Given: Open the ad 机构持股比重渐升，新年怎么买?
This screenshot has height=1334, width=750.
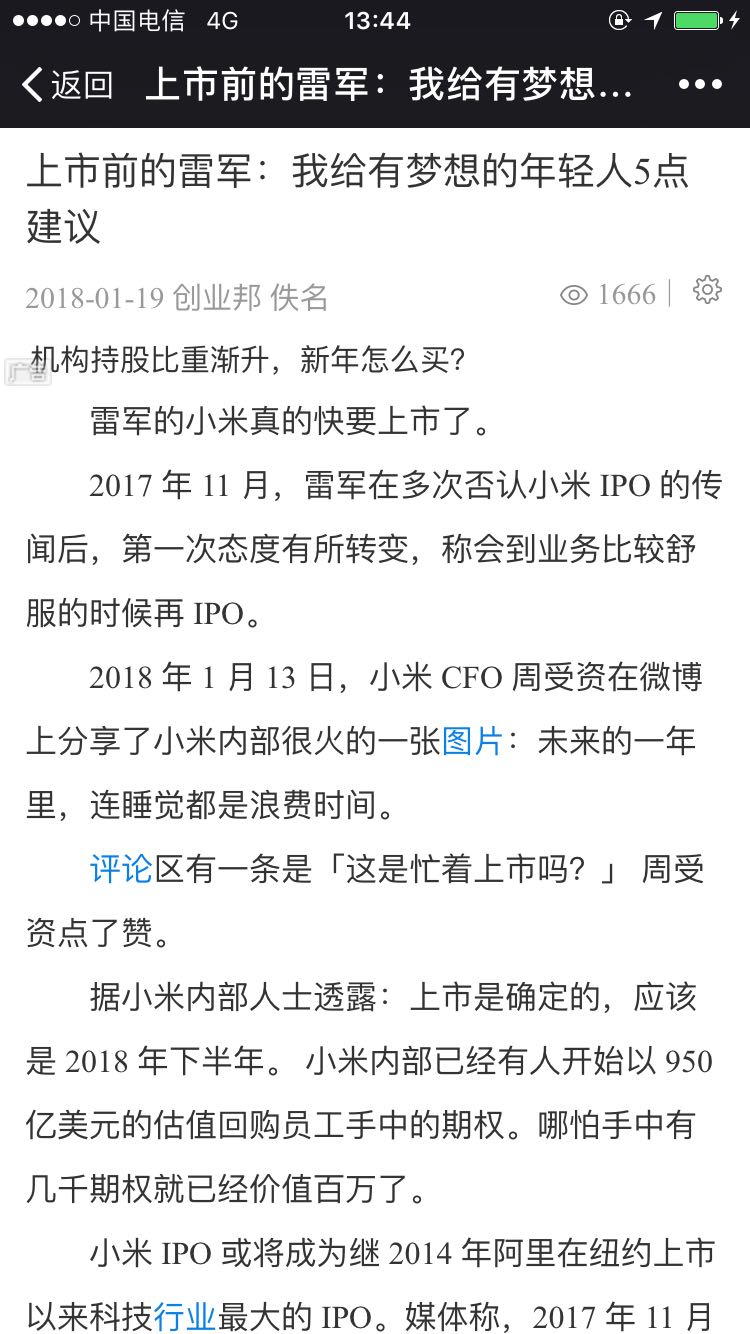Looking at the screenshot, I should (x=248, y=360).
